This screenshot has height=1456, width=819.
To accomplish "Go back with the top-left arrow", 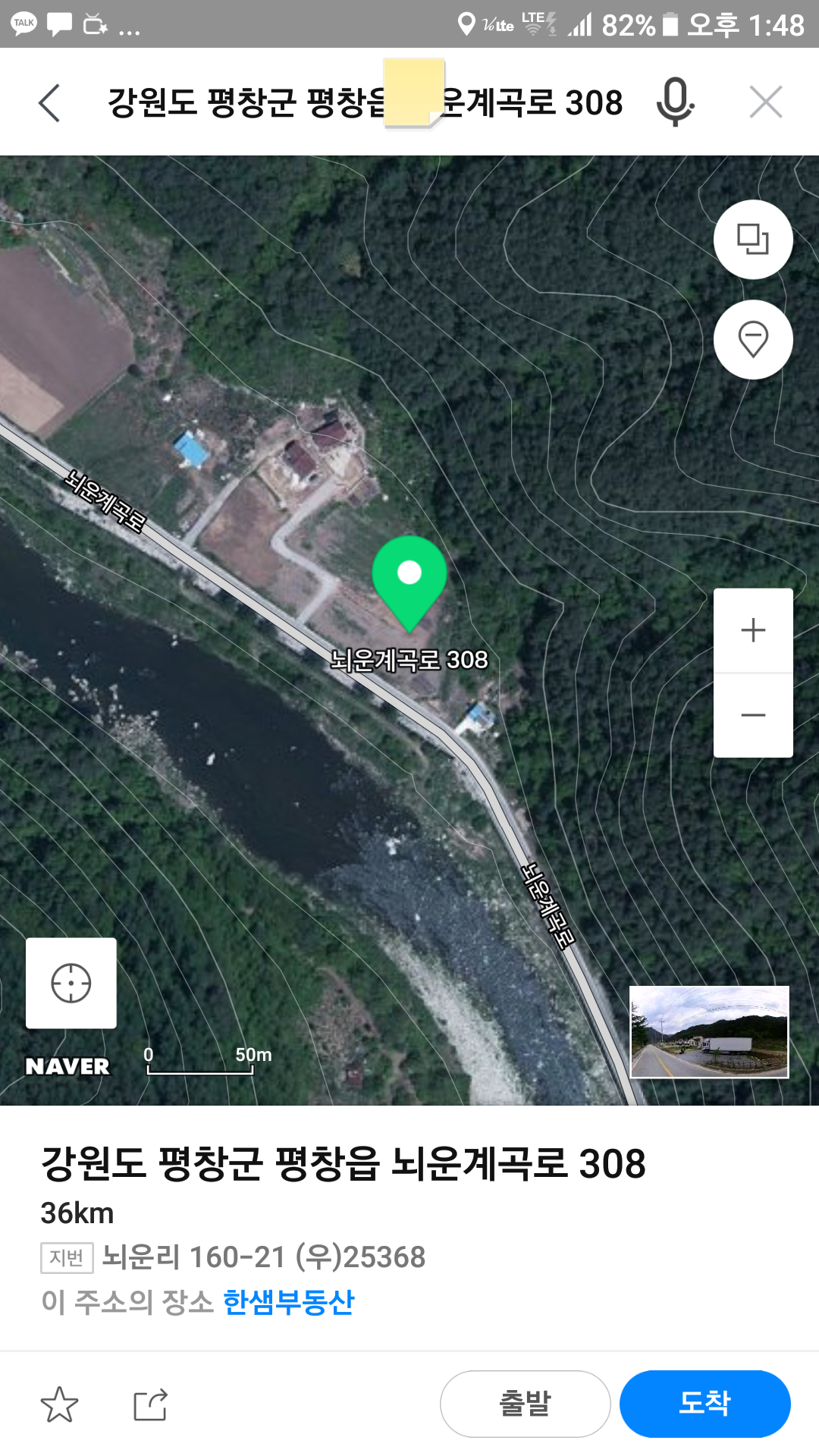I will click(49, 103).
